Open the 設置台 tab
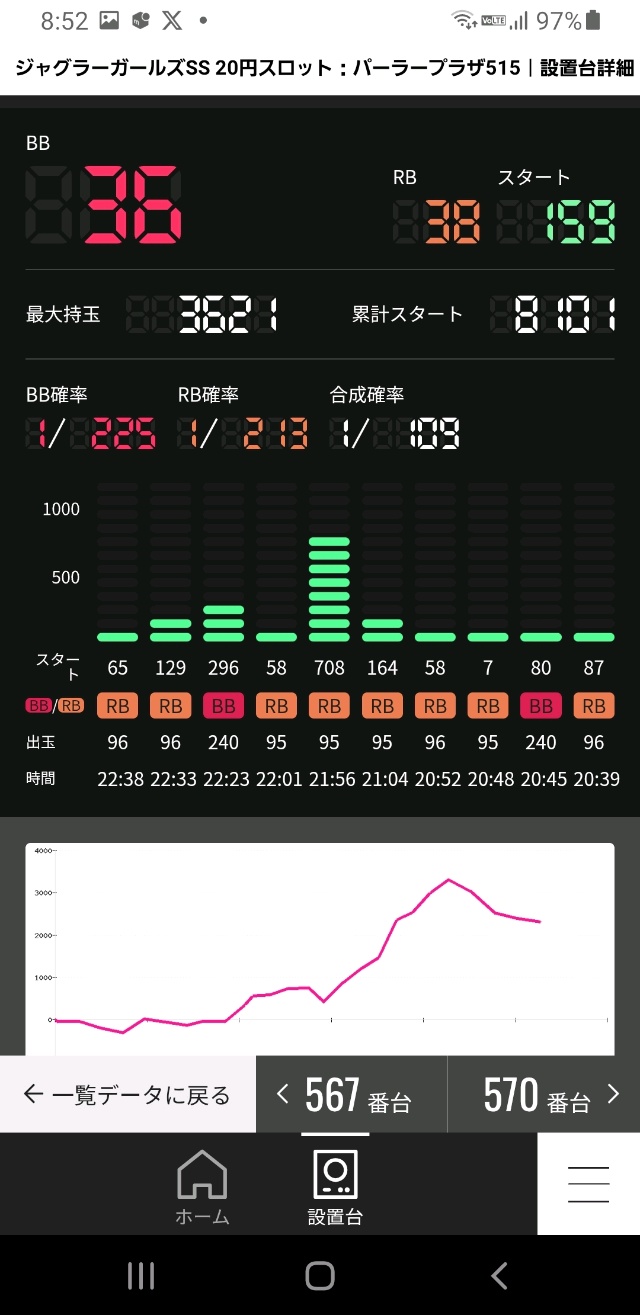This screenshot has width=640, height=1315. click(334, 1187)
